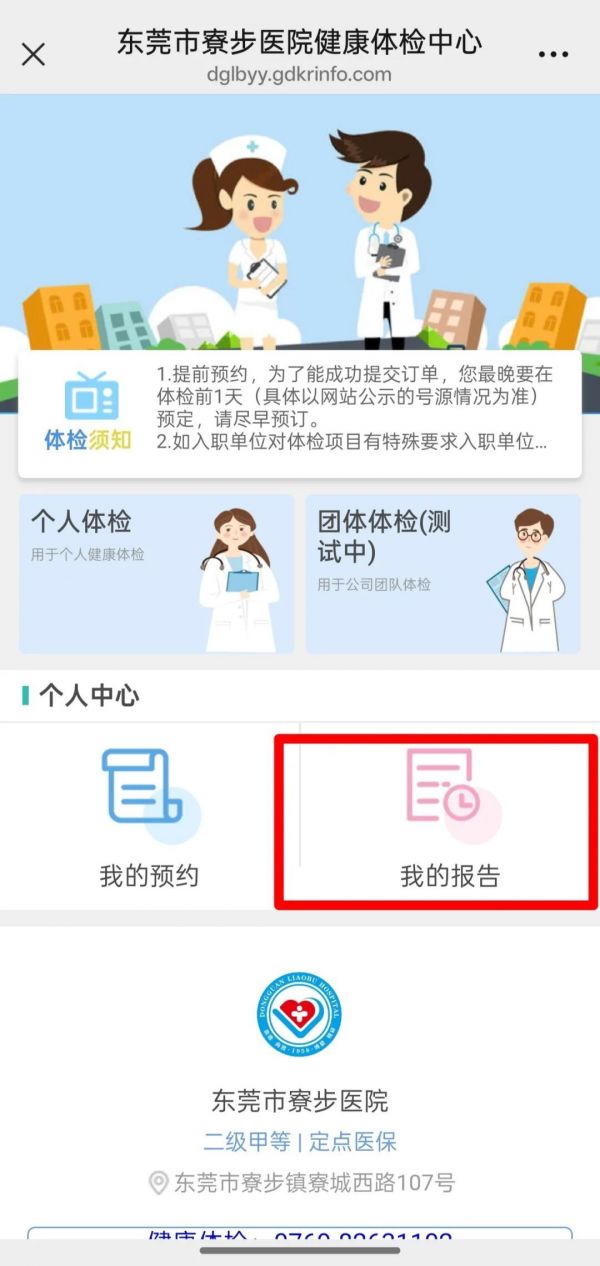
Task: Select 个人体检 personal checkup
Action: (x=156, y=573)
